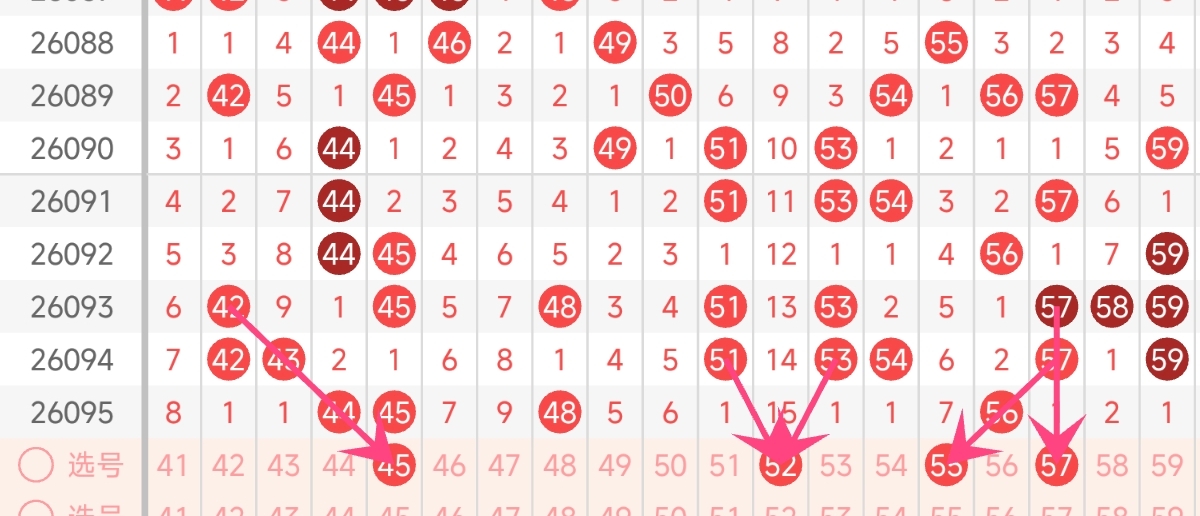
Task: Select number 49 in the first 选号 row
Action: click(x=614, y=465)
